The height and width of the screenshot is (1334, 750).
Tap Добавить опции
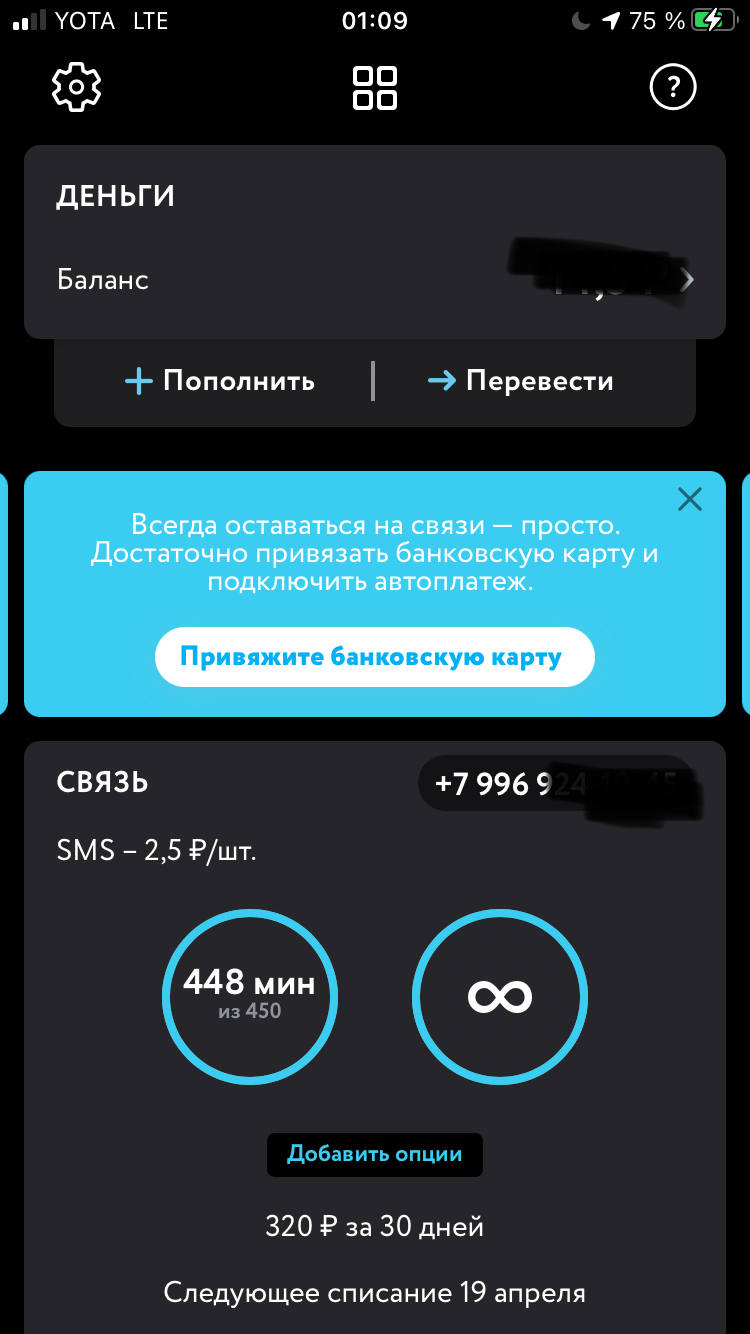pos(374,1154)
